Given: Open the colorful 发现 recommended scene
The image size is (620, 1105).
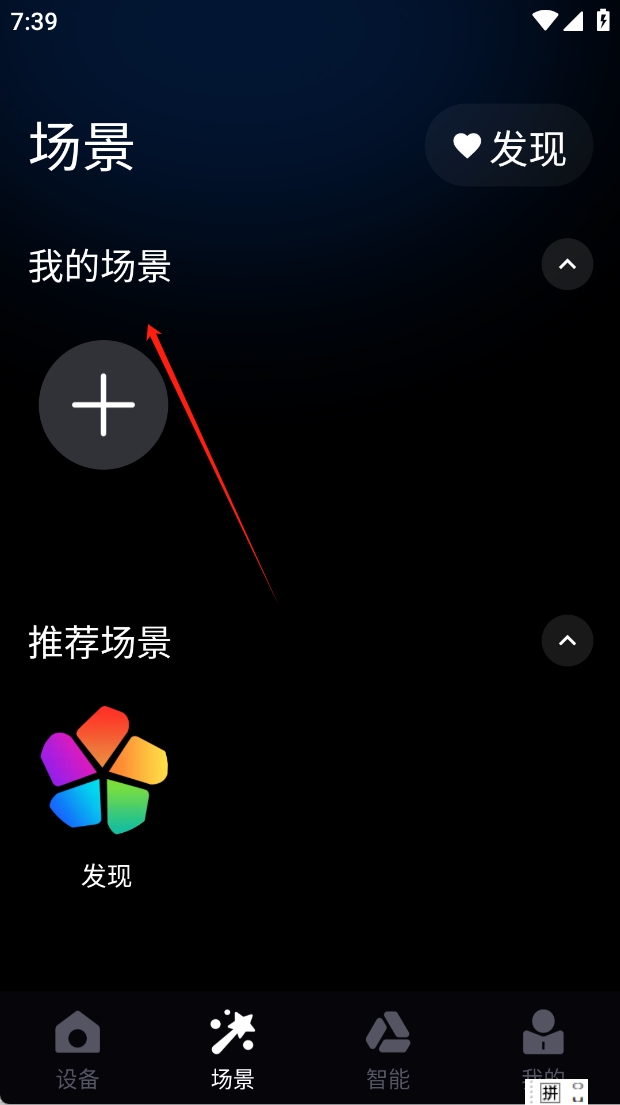Looking at the screenshot, I should 105,771.
